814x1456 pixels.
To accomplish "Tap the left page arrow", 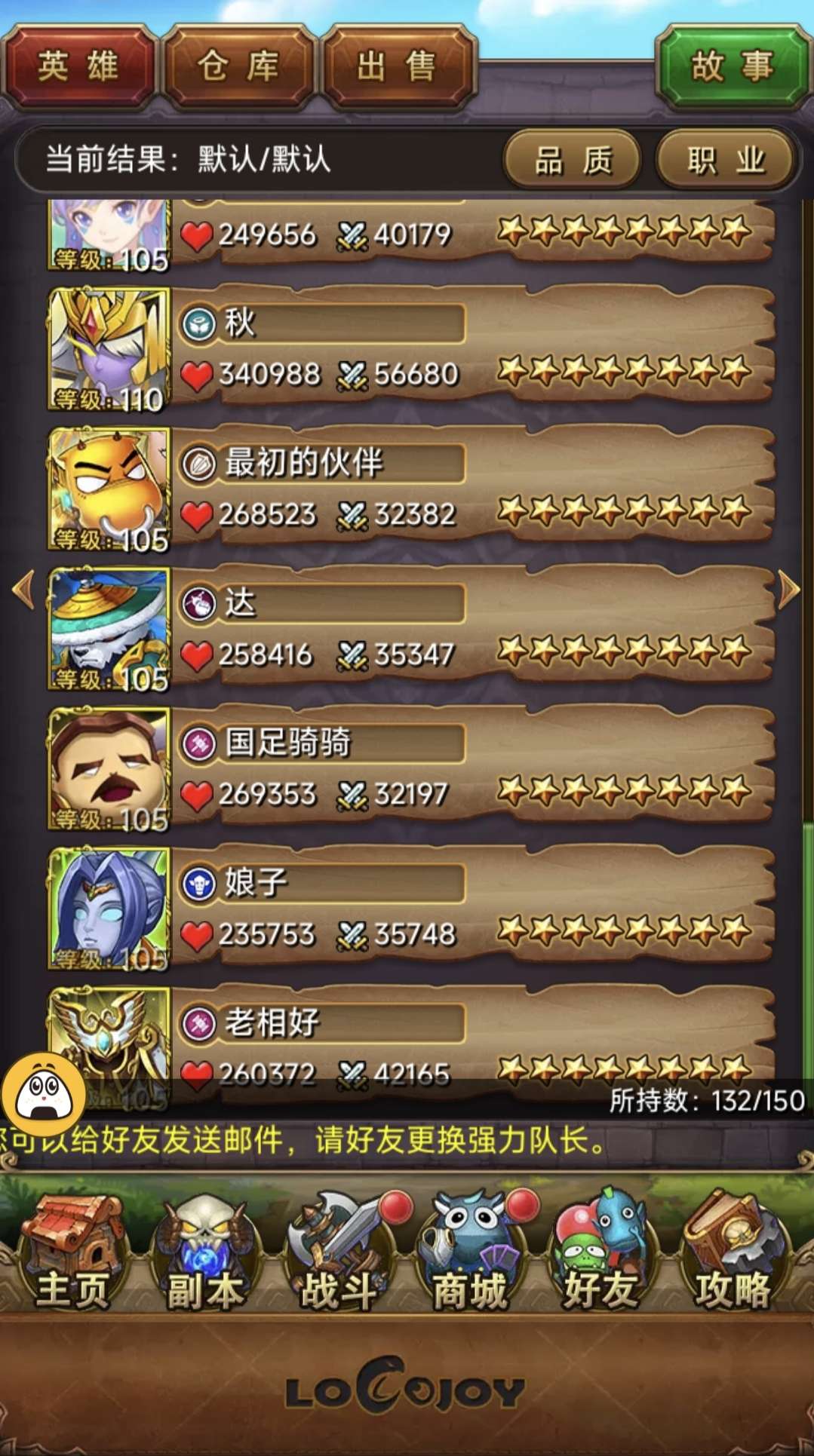I will pyautogui.click(x=23, y=590).
